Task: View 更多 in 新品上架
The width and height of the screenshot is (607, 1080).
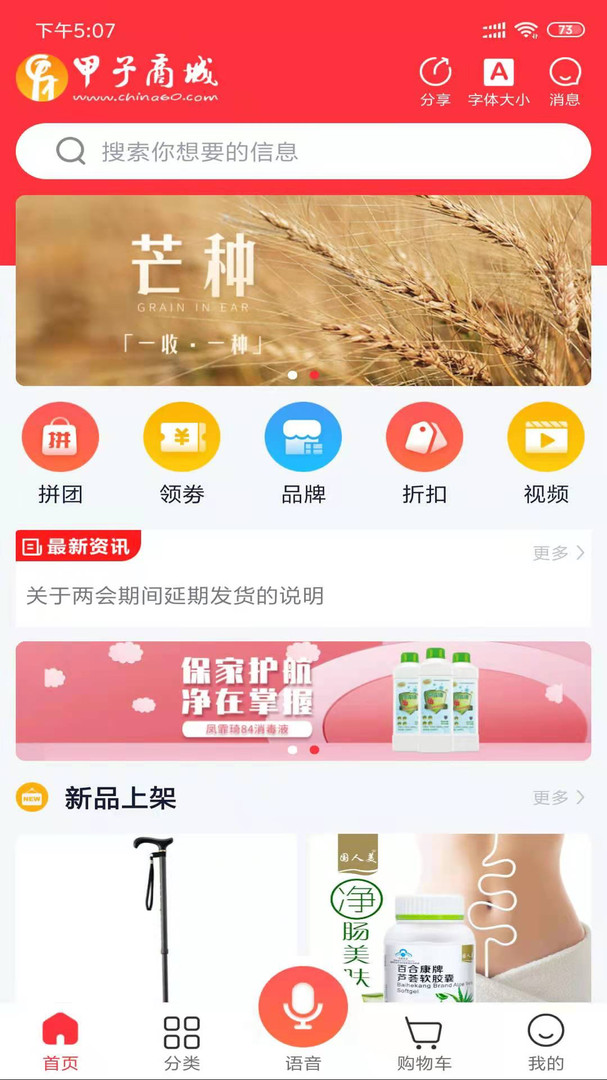Action: coord(559,798)
